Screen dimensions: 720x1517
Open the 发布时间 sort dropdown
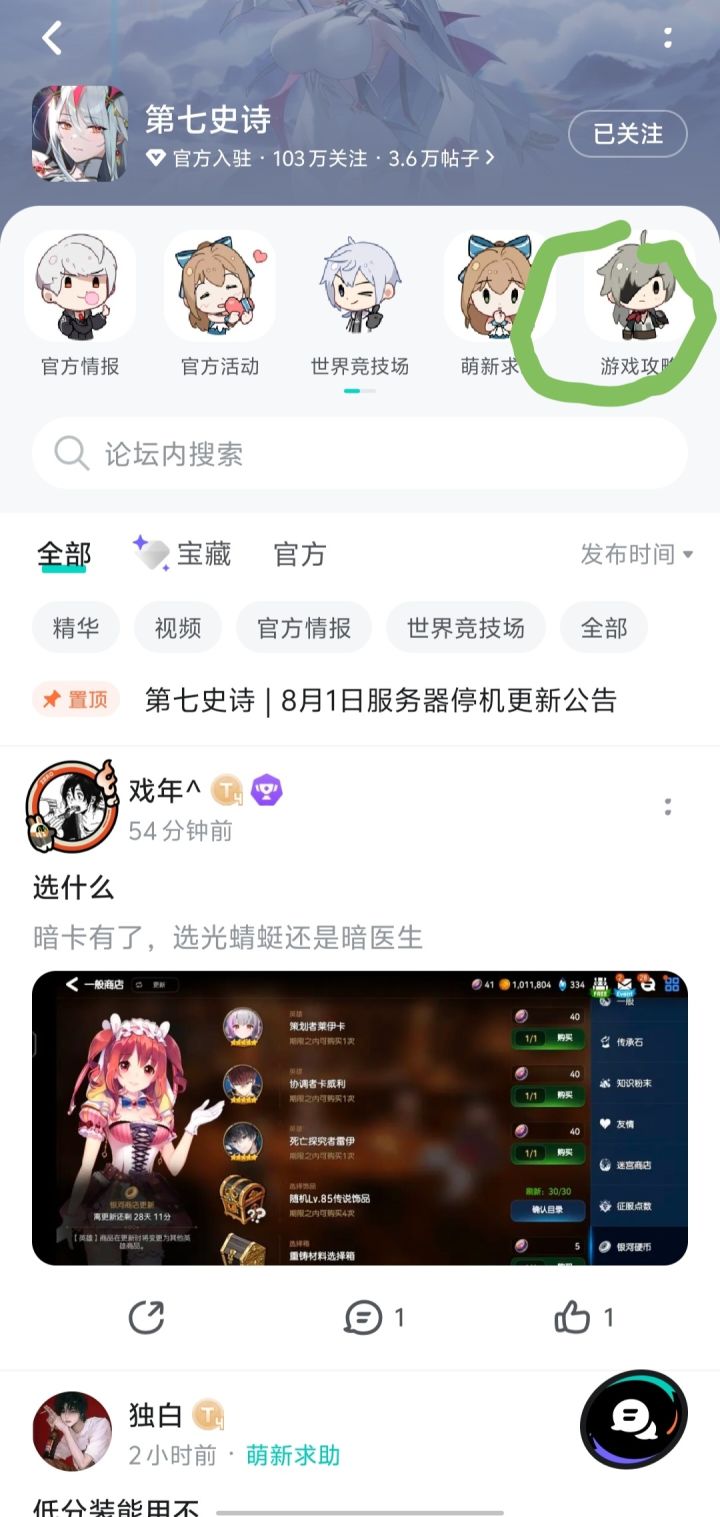tap(637, 554)
